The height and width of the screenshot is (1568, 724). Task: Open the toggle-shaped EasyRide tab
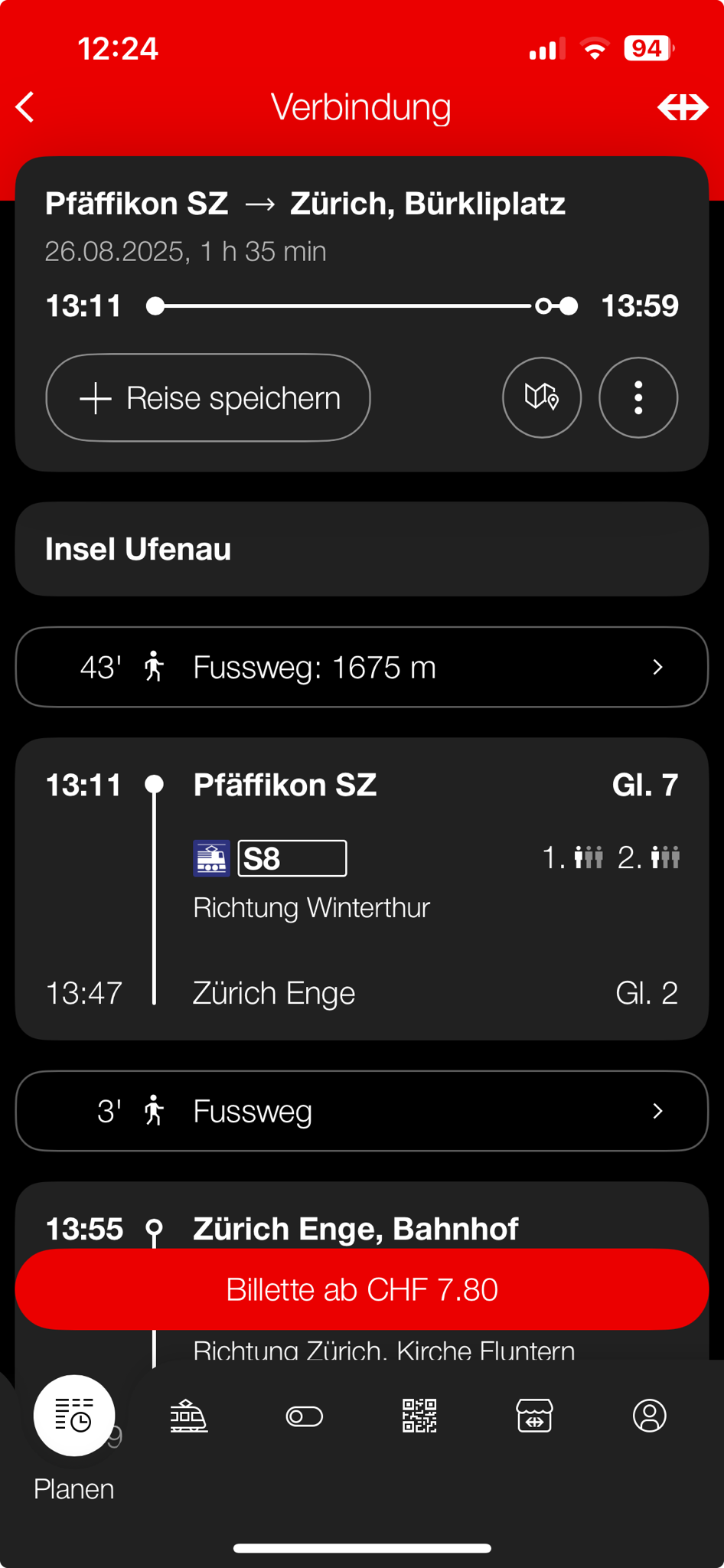click(x=305, y=1416)
